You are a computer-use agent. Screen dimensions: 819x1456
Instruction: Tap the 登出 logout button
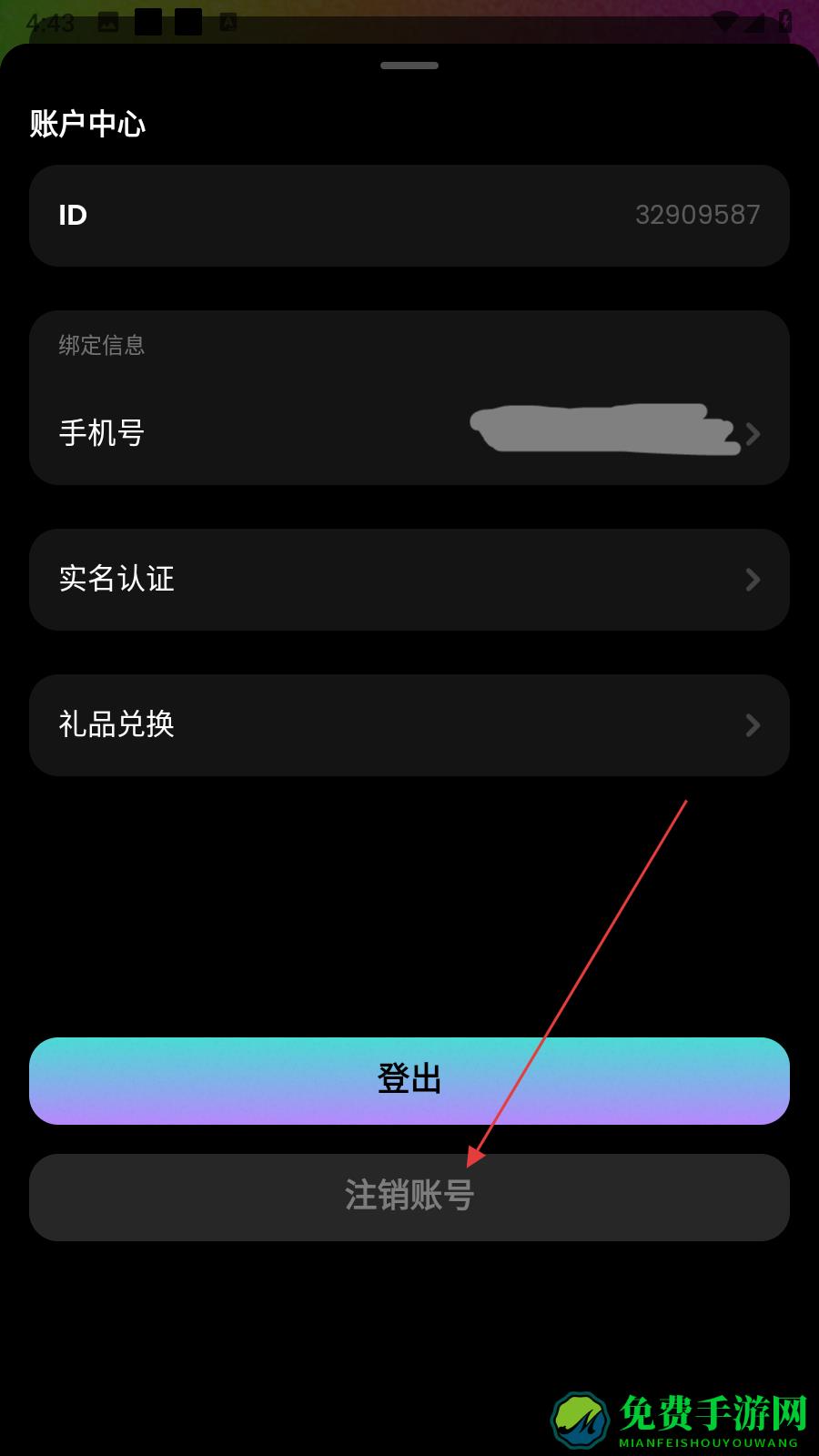click(x=409, y=1080)
